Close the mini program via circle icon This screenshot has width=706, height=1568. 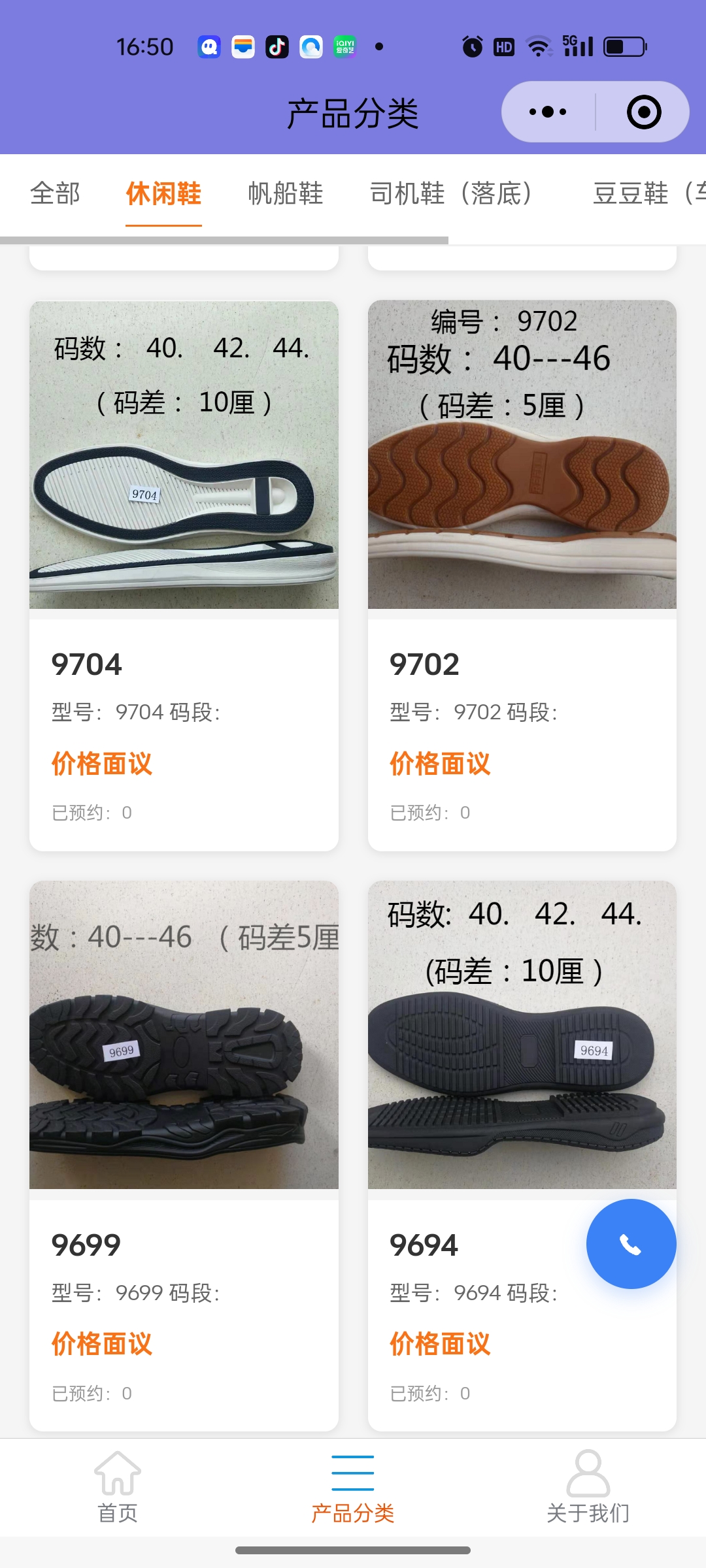(643, 112)
